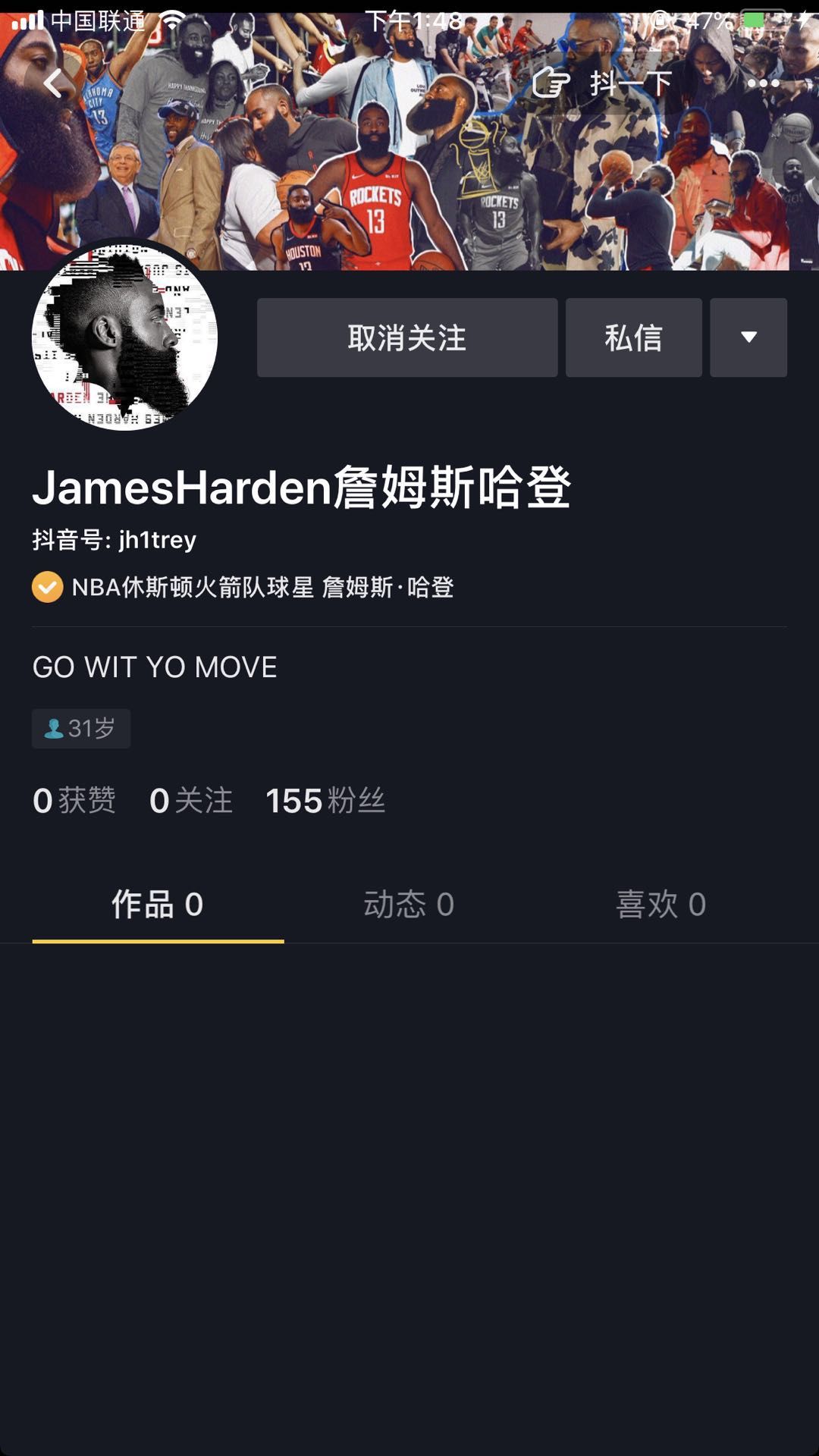
Task: Switch to the 作品 tab
Action: click(158, 904)
